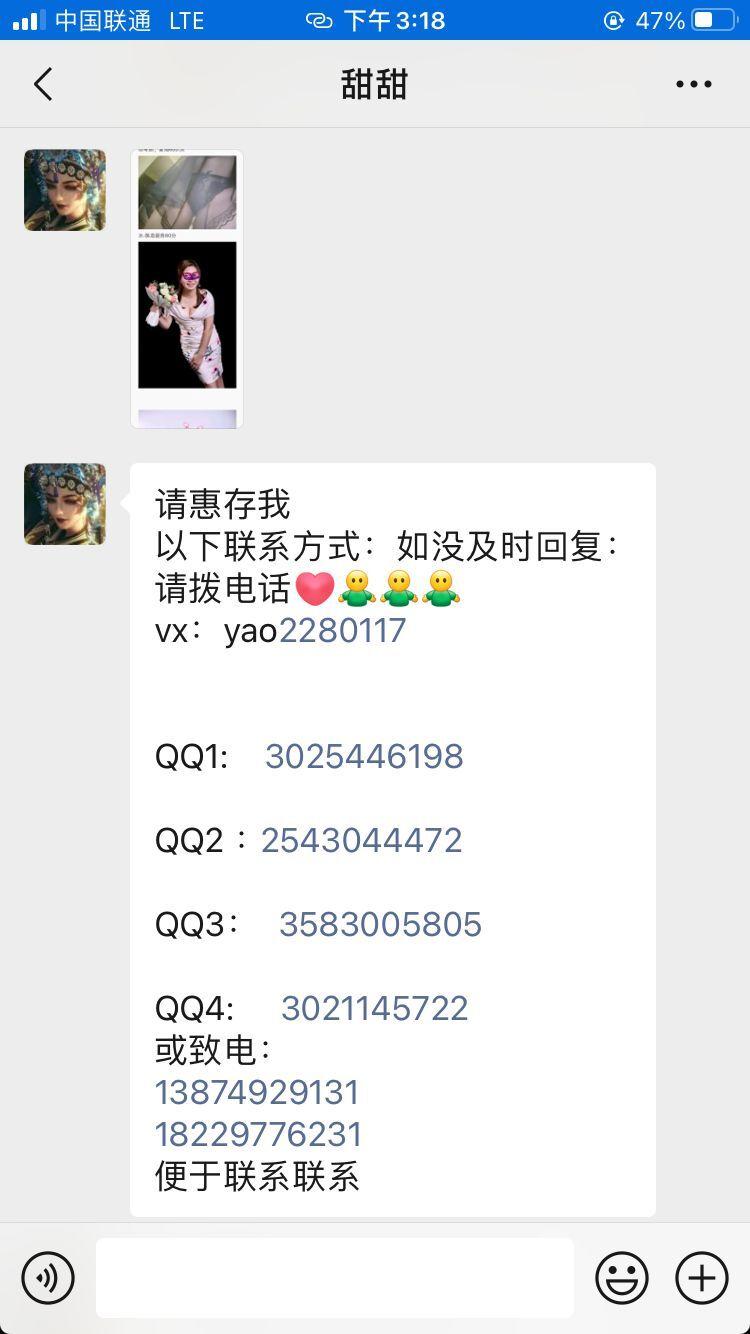Switch to voice message input

pyautogui.click(x=48, y=1277)
